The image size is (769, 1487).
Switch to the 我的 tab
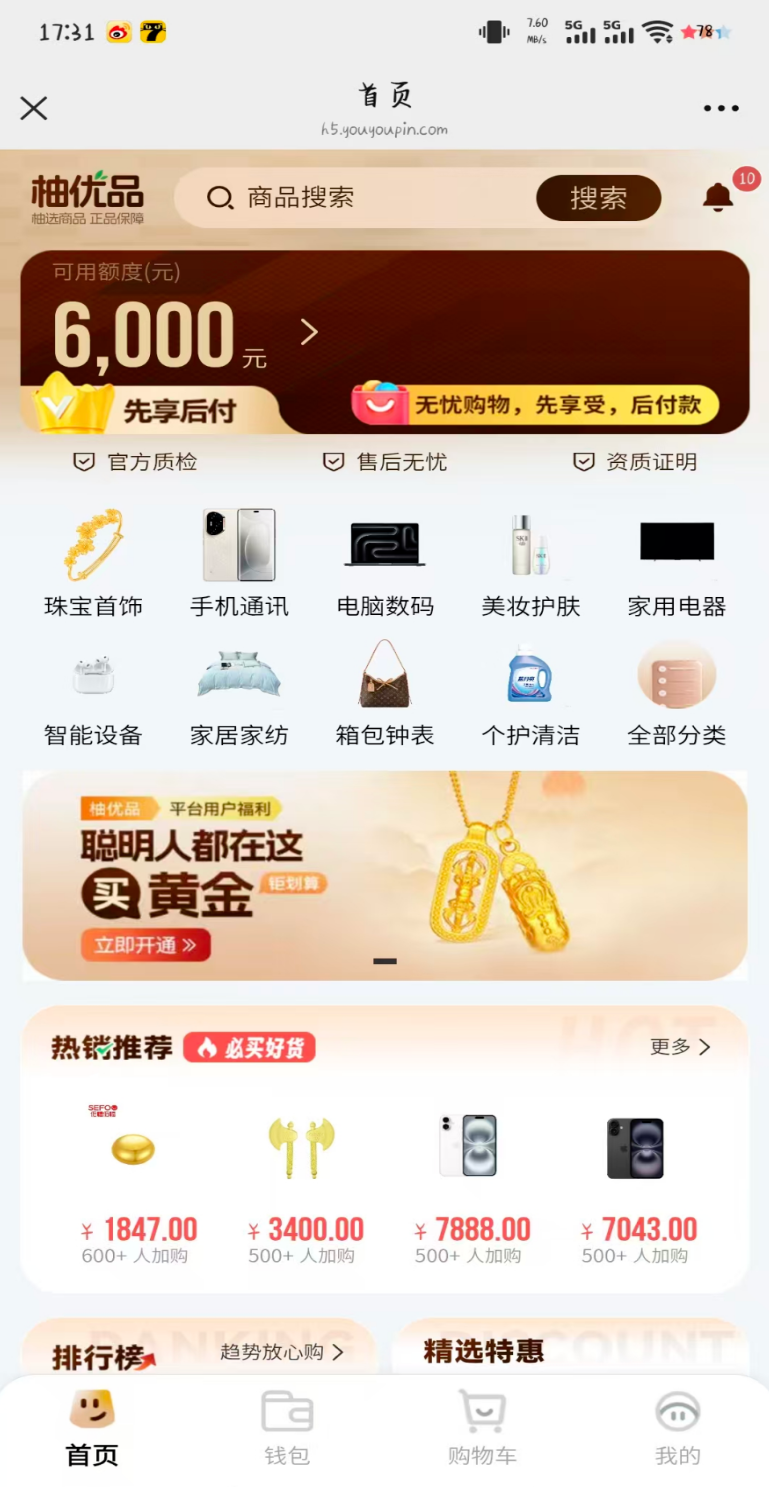tap(678, 1429)
